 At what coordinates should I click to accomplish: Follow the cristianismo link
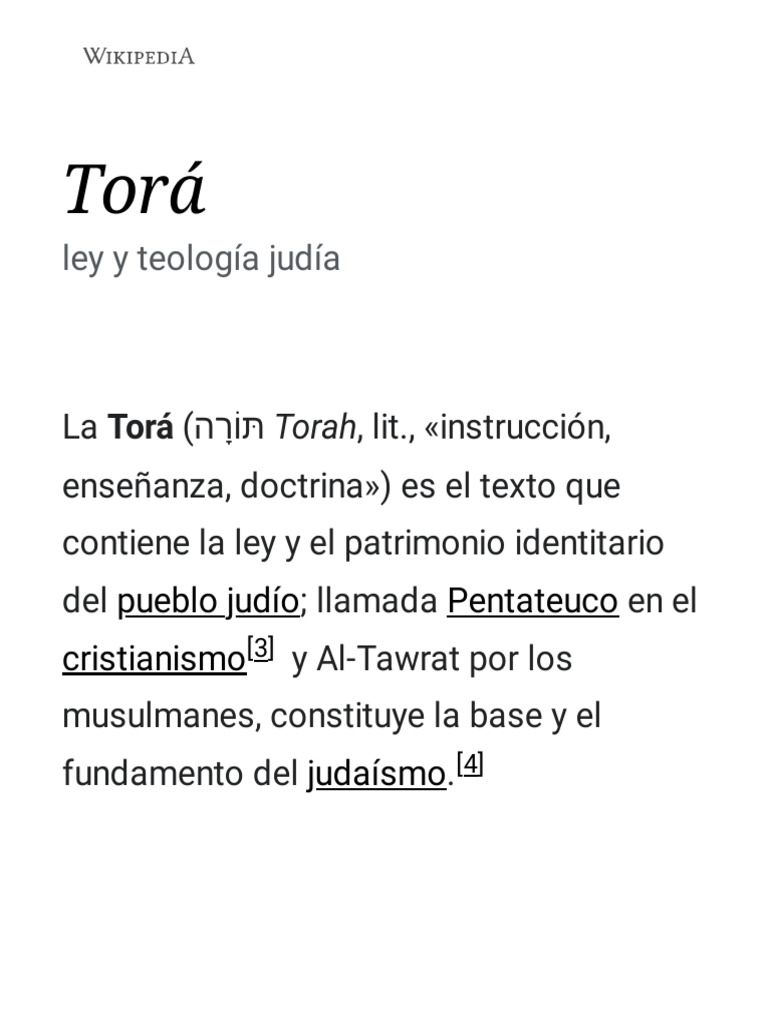click(x=154, y=658)
